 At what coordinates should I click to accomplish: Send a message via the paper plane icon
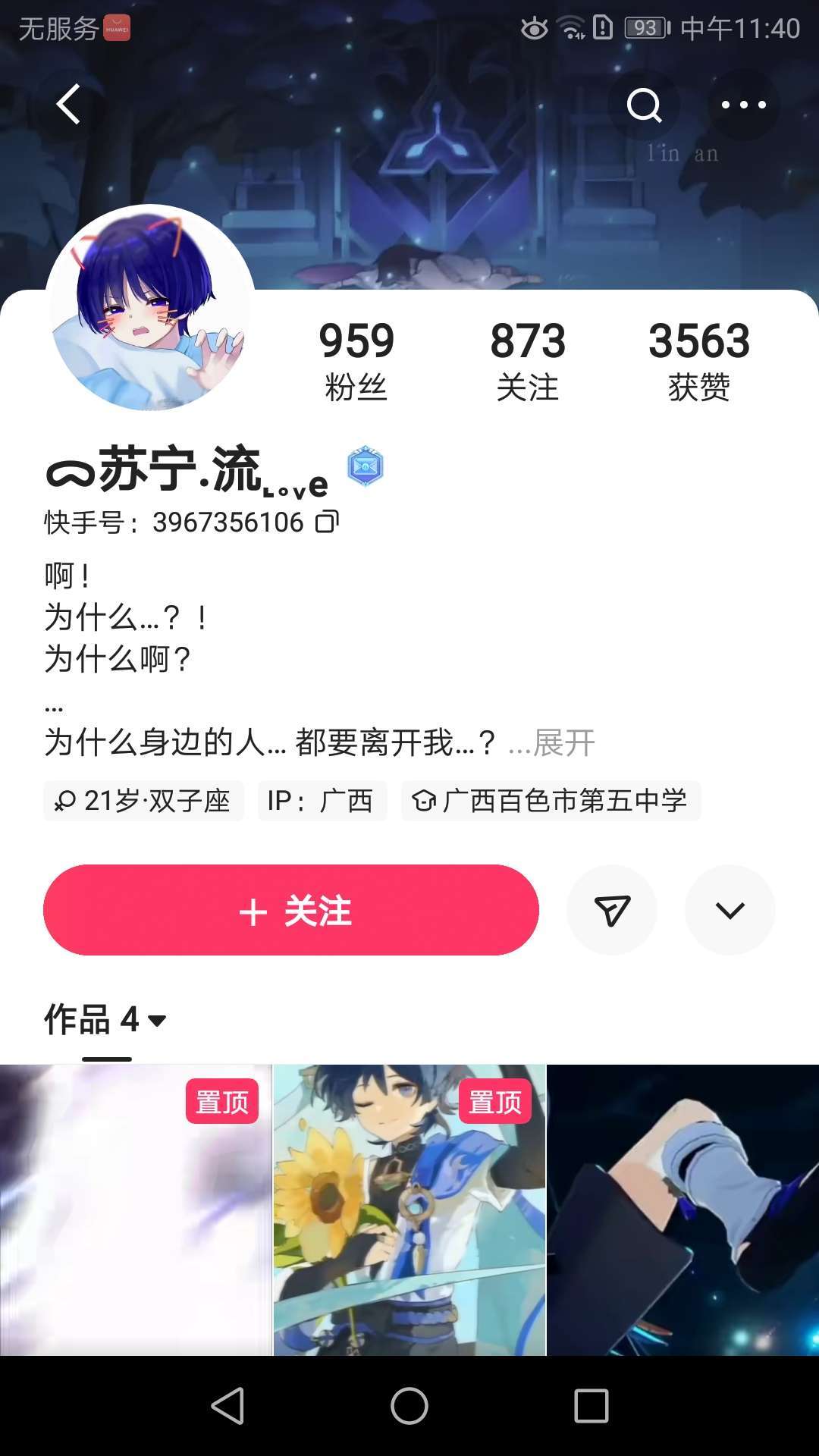point(612,910)
